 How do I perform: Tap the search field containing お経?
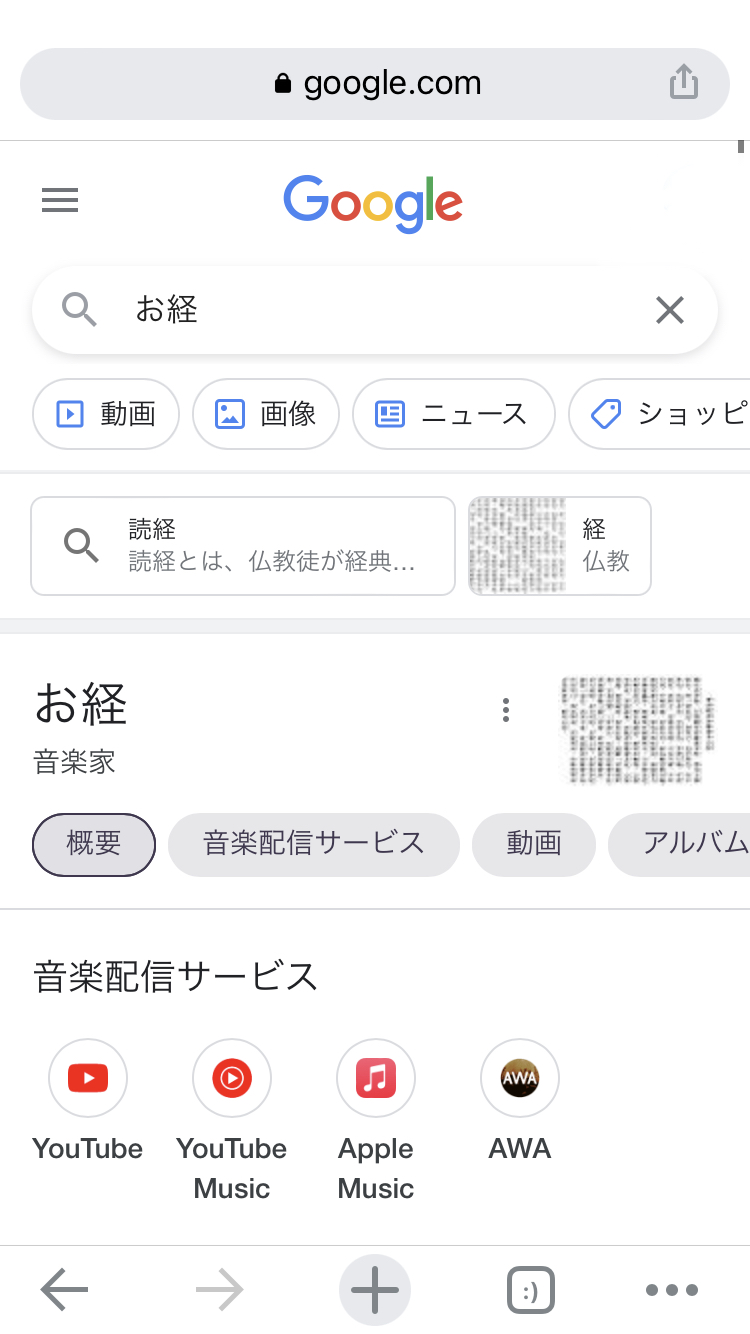click(380, 311)
